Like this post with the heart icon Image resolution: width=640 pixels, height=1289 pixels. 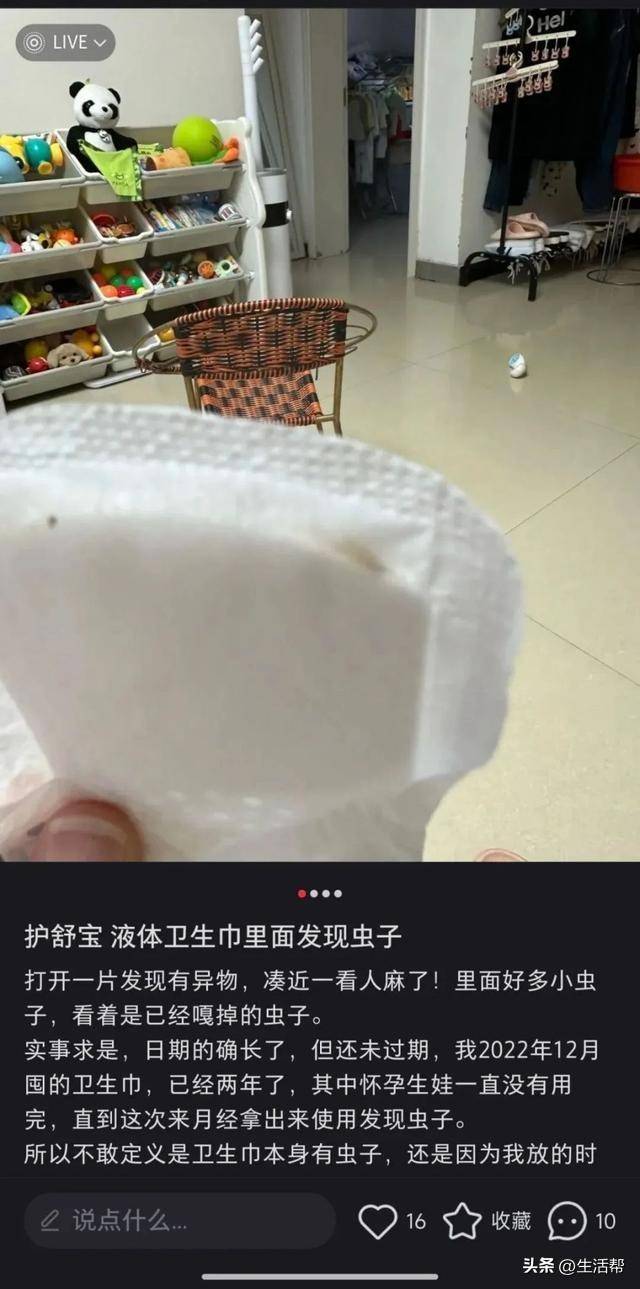point(378,1221)
